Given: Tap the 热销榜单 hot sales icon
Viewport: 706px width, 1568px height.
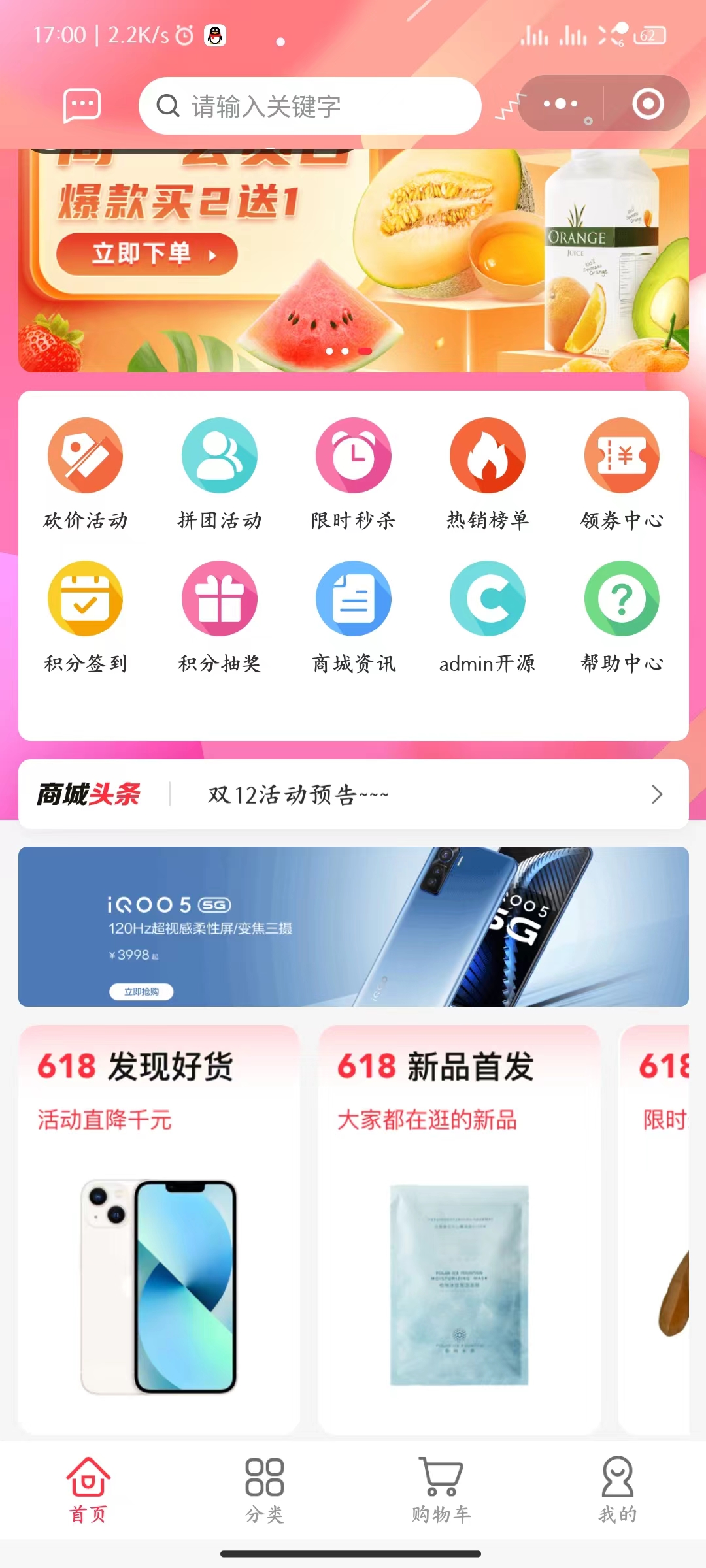Looking at the screenshot, I should 487,455.
